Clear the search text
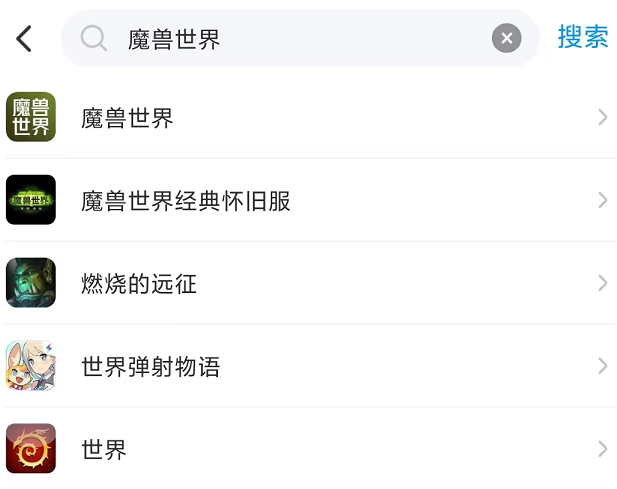617x489 pixels. pos(506,39)
